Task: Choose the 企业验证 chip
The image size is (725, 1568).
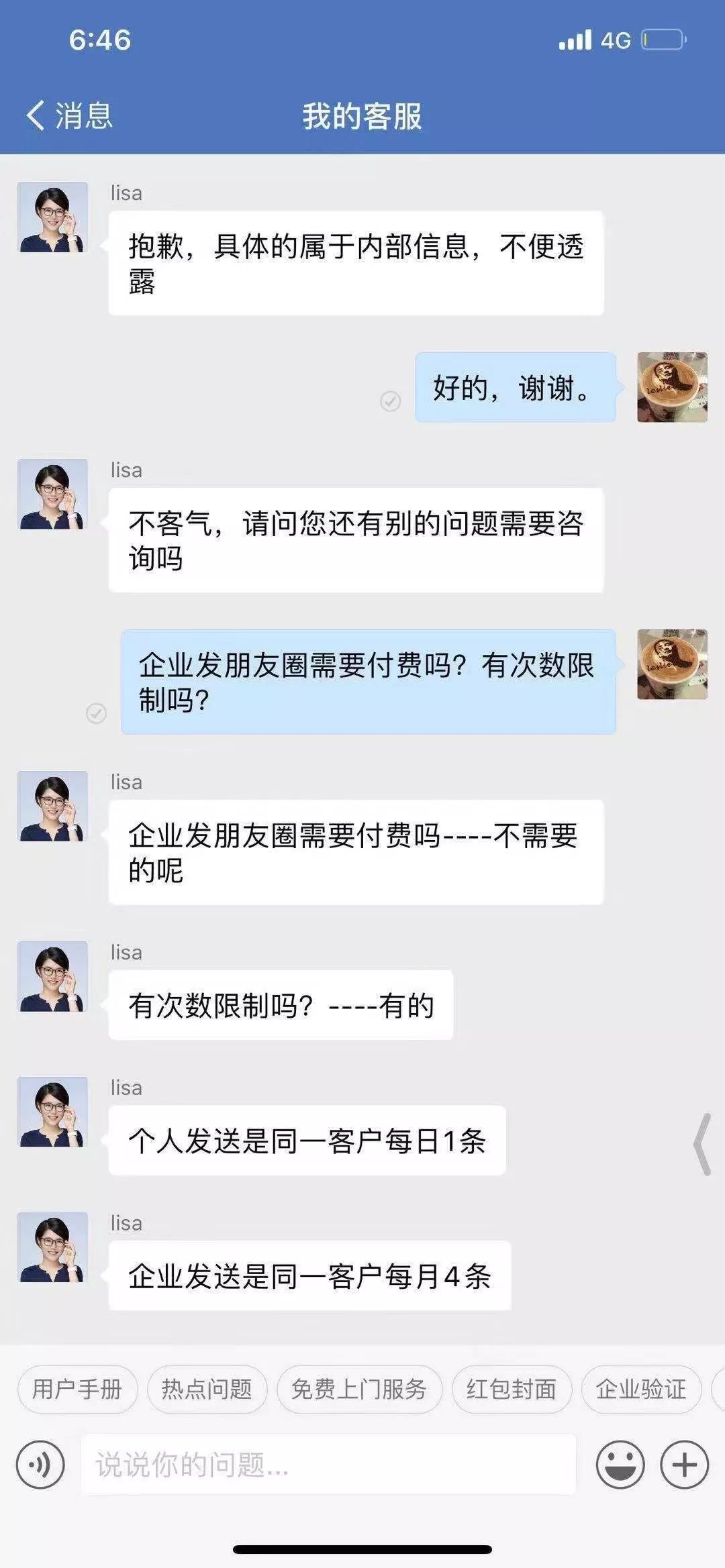Action: coord(641,1389)
